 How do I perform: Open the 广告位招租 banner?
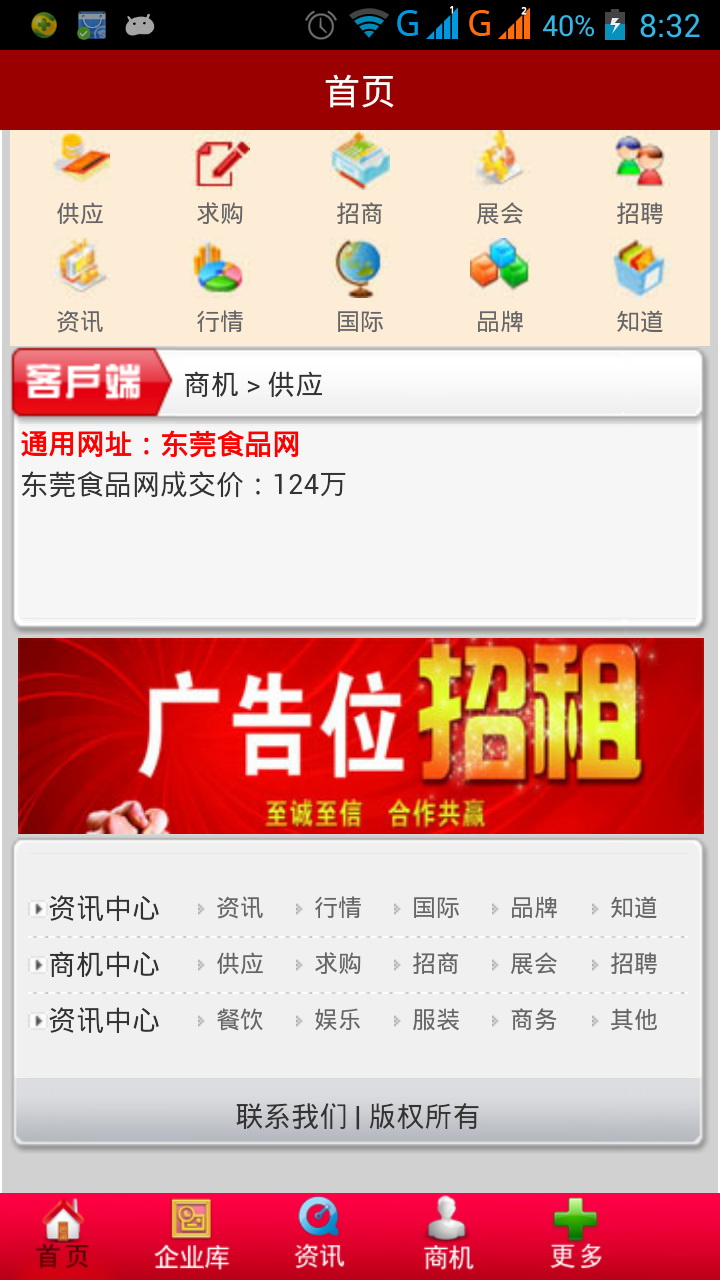tap(360, 736)
